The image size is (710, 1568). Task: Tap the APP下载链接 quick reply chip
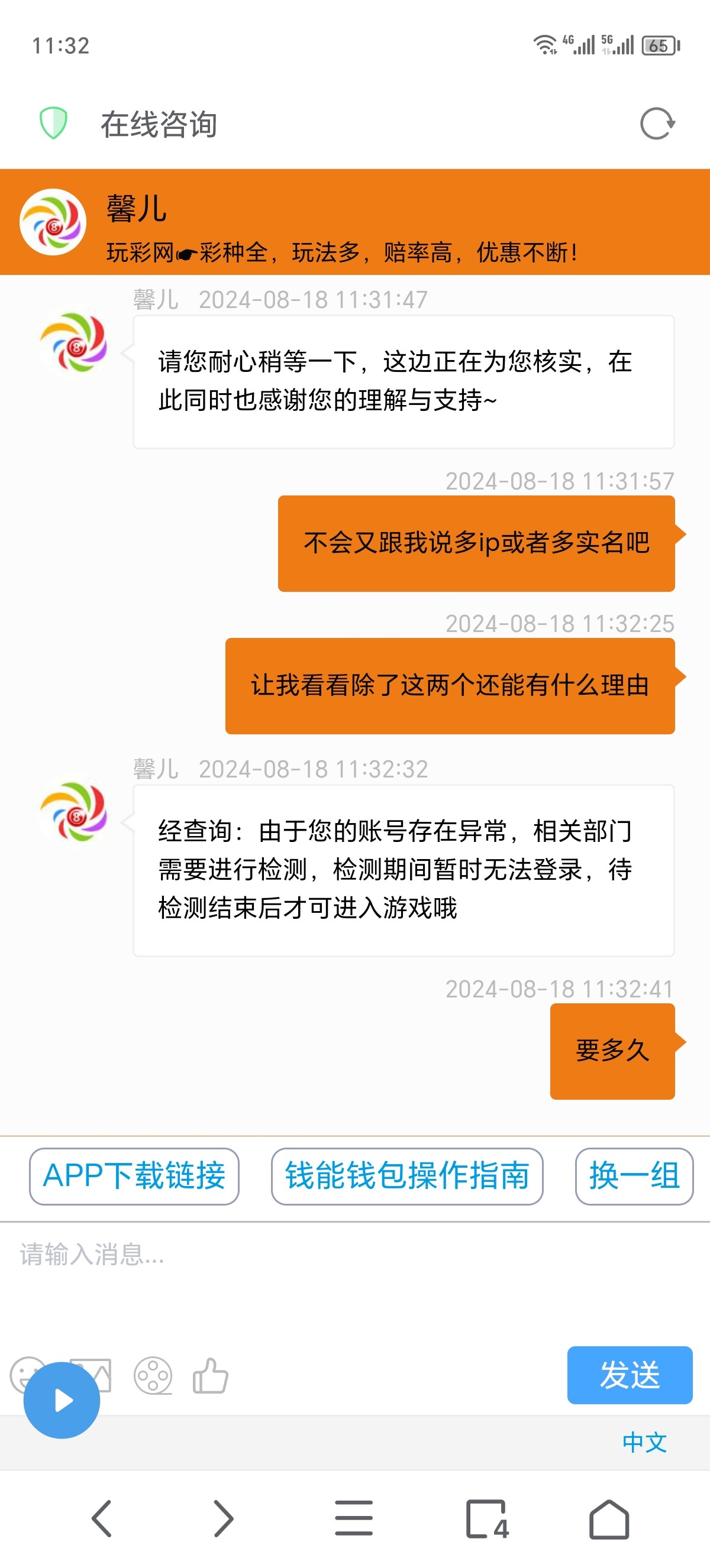pos(134,1176)
